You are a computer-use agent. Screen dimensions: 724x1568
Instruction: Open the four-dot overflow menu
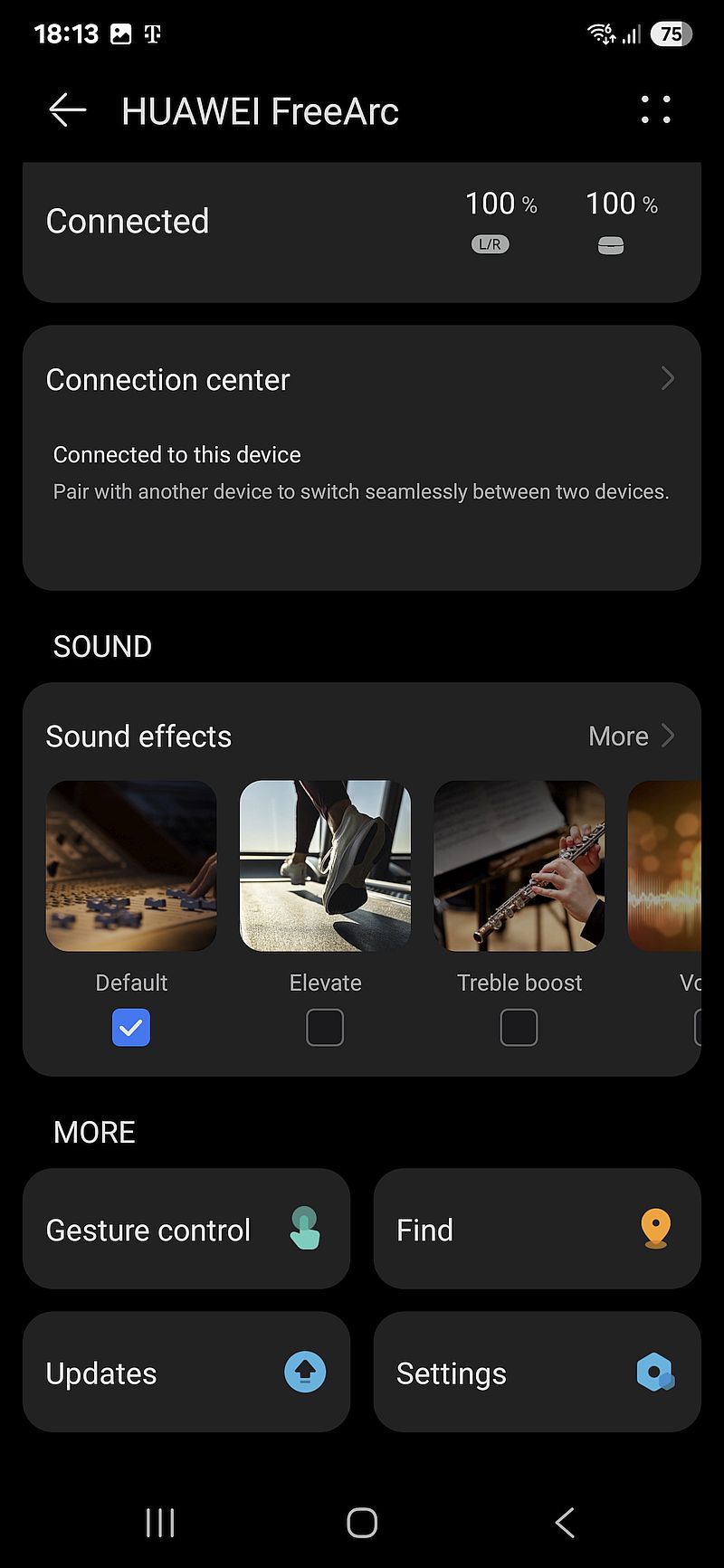(656, 110)
